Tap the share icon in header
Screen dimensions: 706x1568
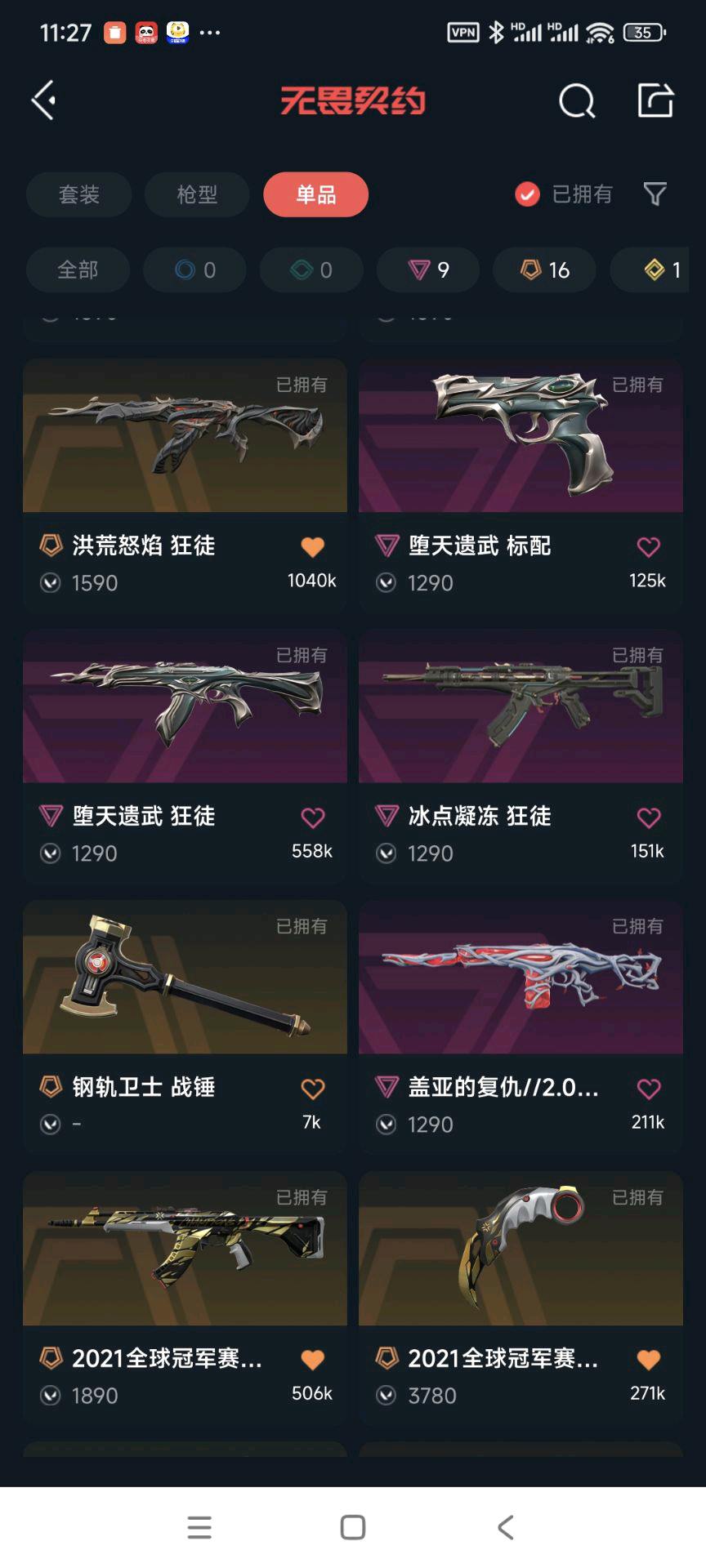pyautogui.click(x=655, y=100)
